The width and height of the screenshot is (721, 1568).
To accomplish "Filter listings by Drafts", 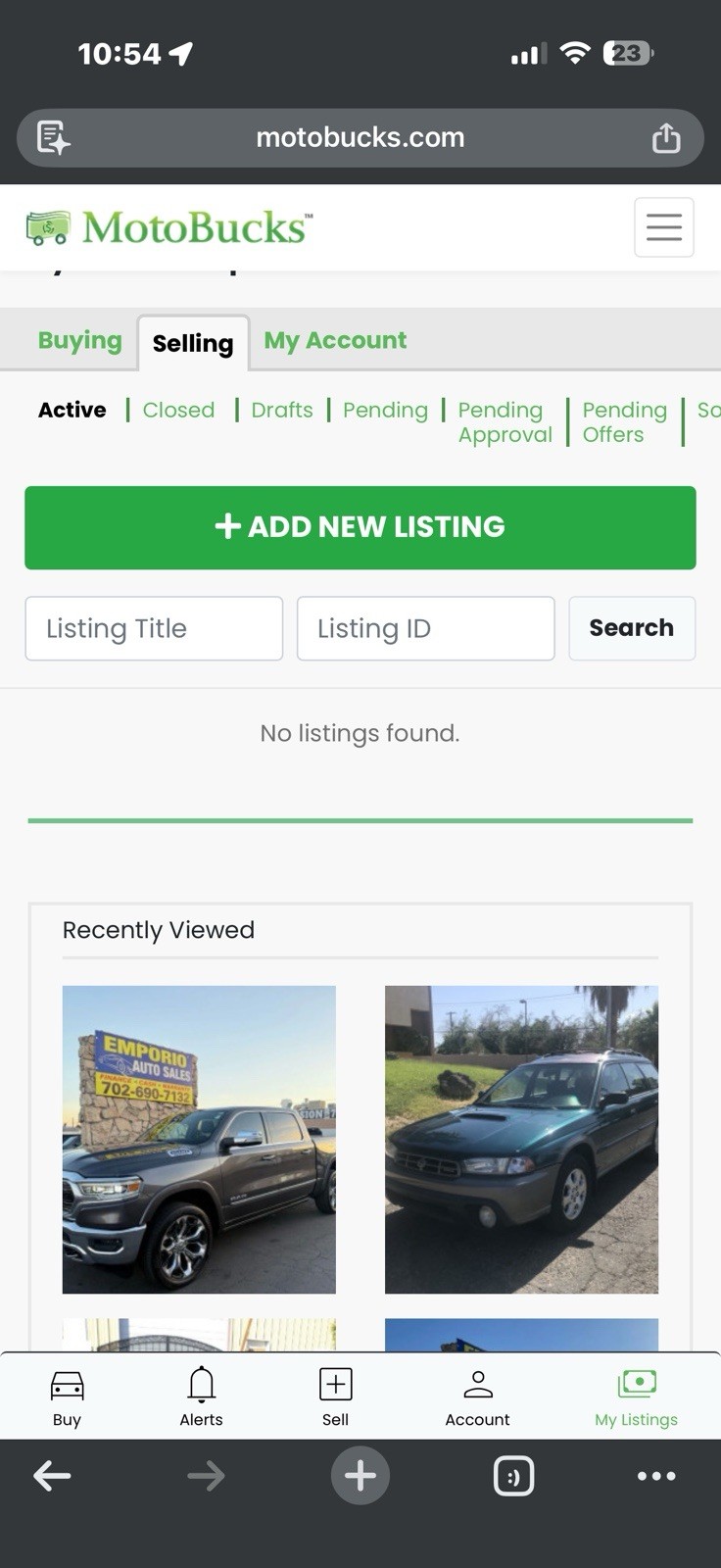I will [282, 410].
